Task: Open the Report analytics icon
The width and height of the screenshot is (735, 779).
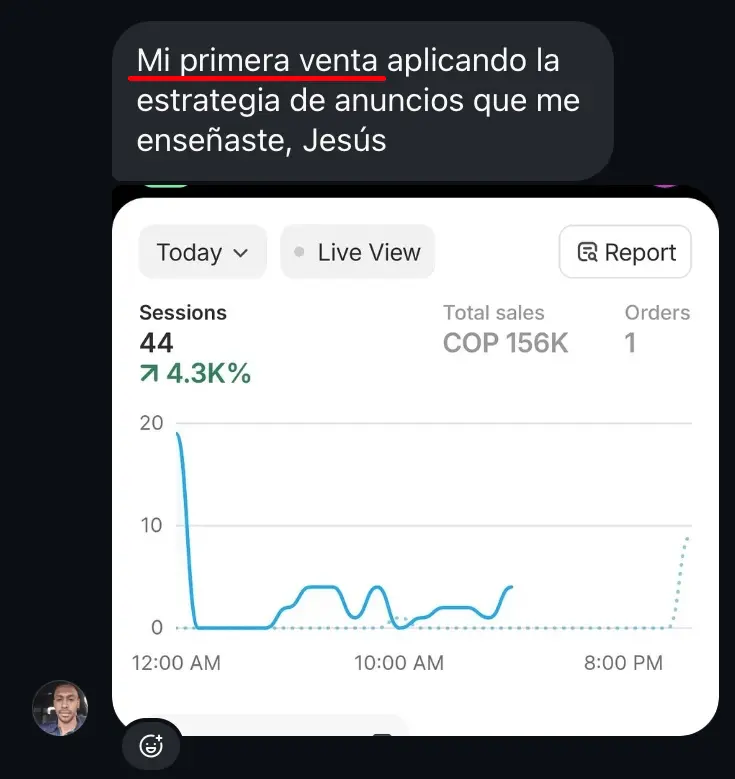Action: click(624, 252)
